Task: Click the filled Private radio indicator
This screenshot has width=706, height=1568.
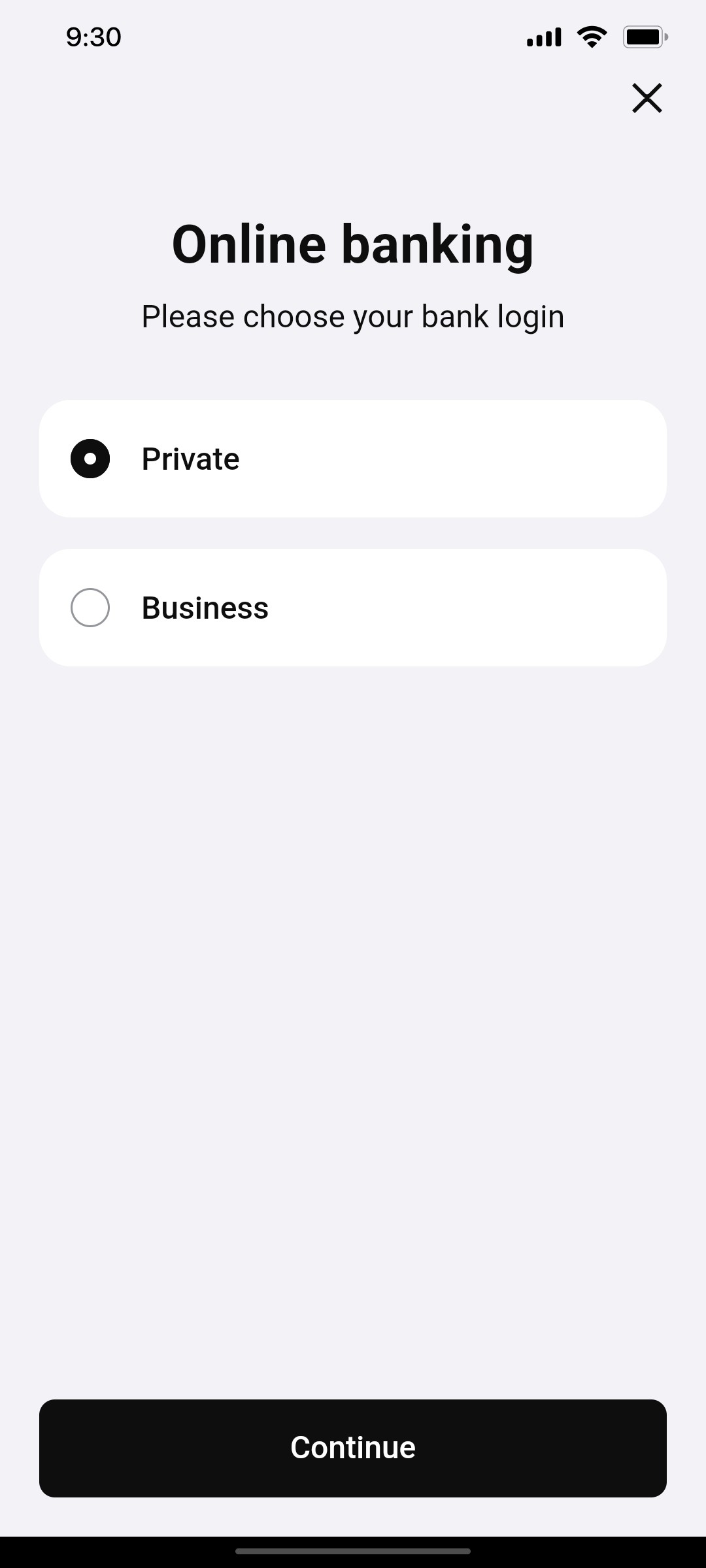Action: pos(90,459)
